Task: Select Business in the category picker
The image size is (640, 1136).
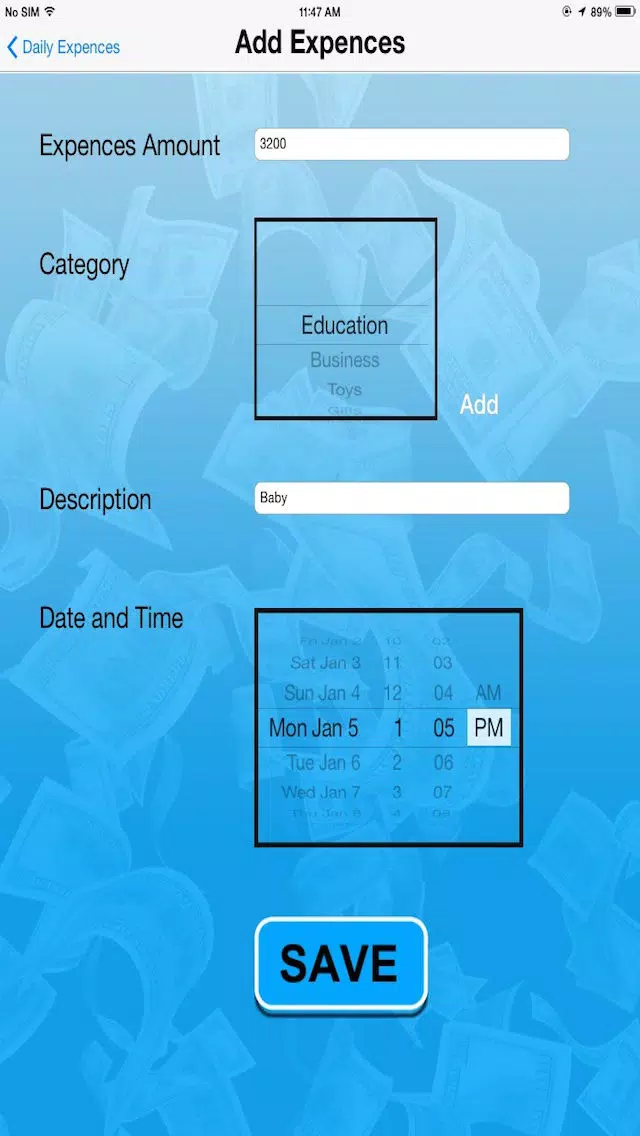Action: tap(345, 360)
